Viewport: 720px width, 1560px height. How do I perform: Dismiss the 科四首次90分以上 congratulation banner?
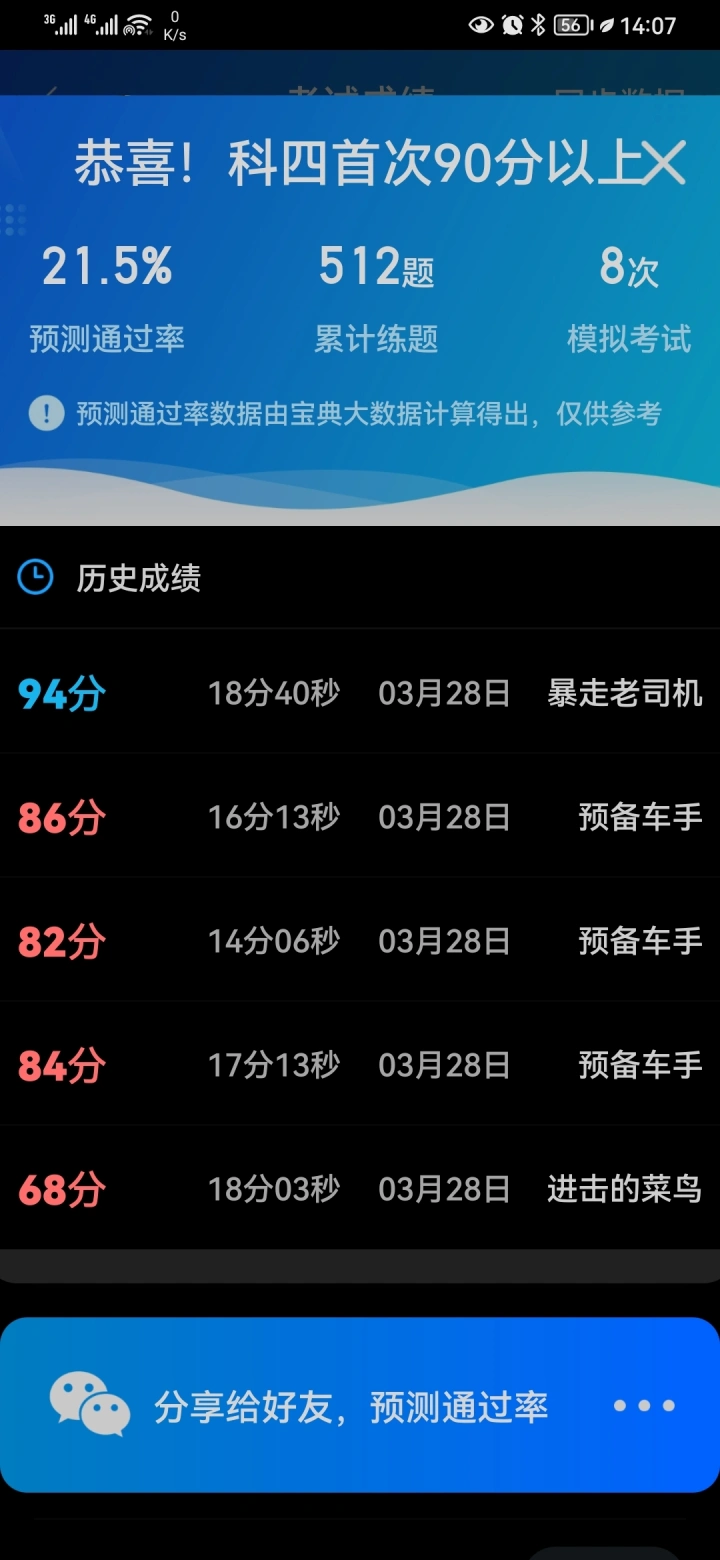pyautogui.click(x=664, y=163)
